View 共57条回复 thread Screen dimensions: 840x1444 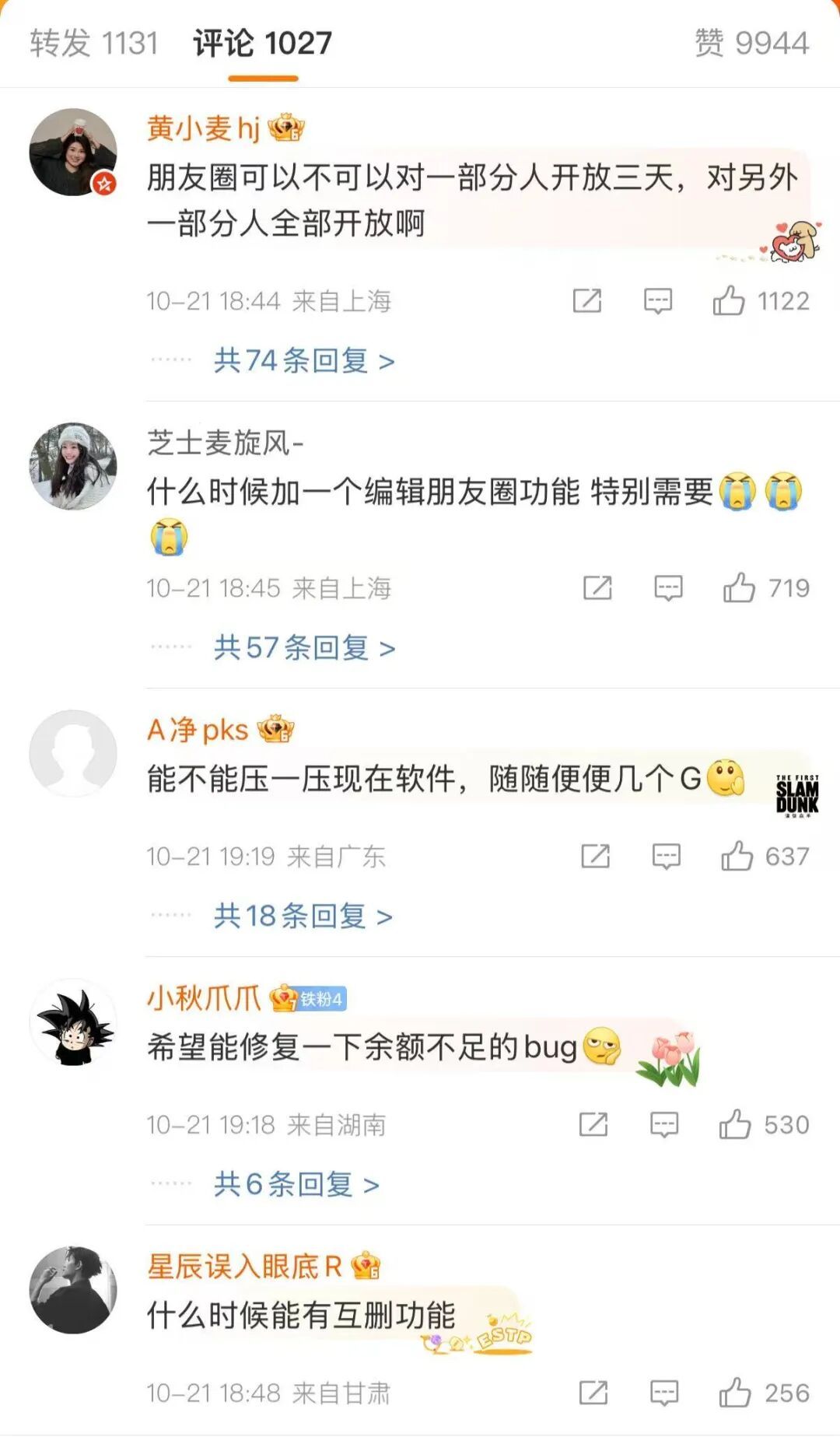[304, 647]
